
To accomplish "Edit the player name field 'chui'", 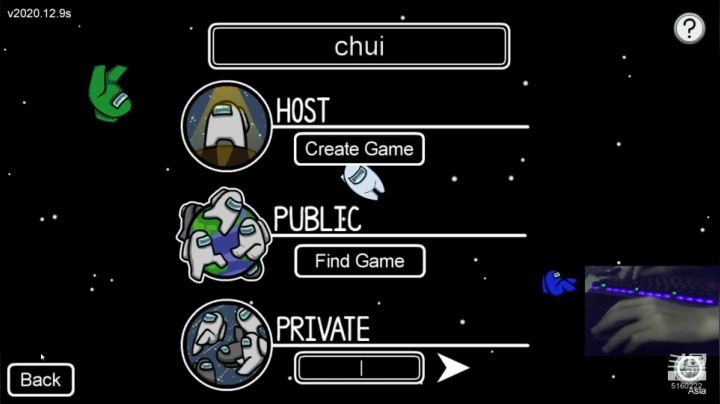I will (359, 46).
